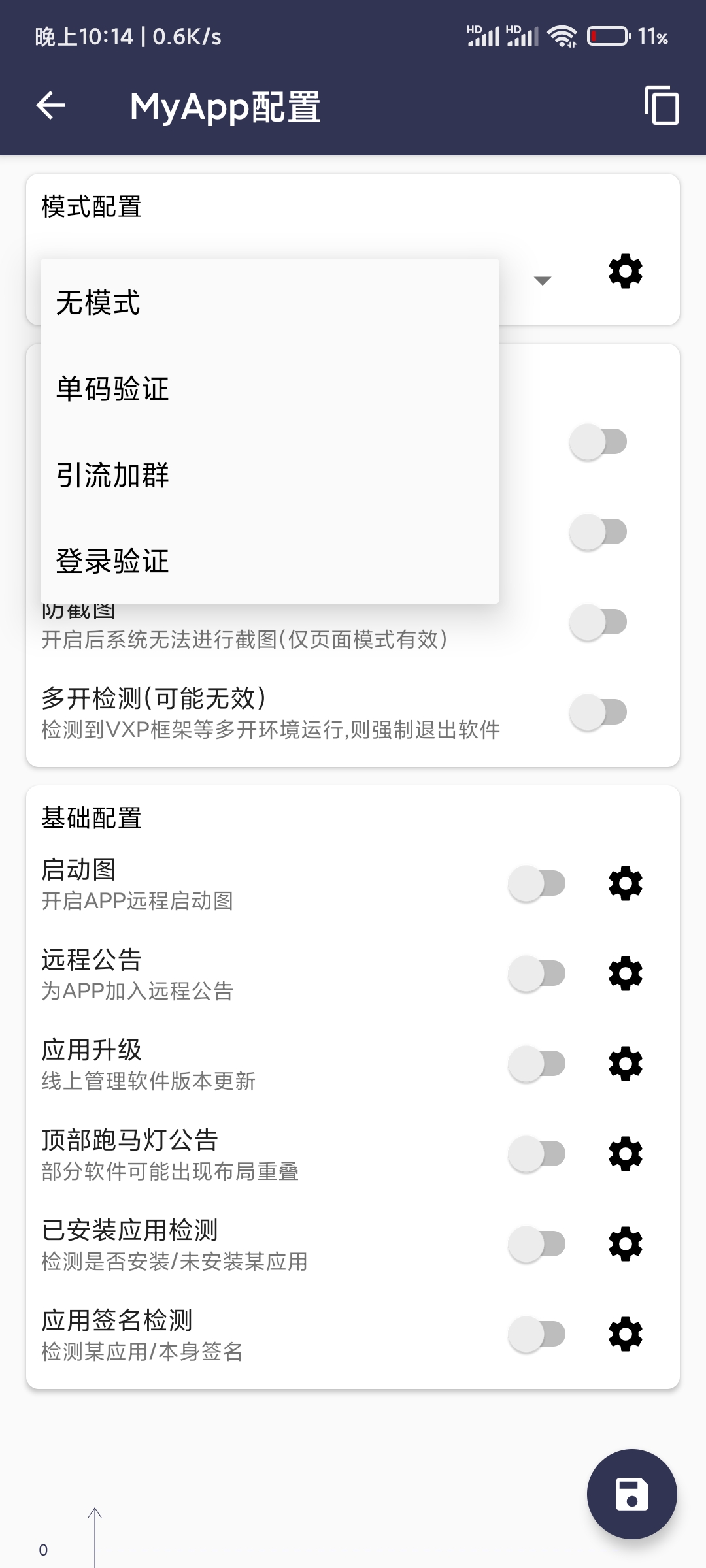Open 远程公告 gear settings
Image resolution: width=706 pixels, height=1568 pixels.
(x=625, y=974)
